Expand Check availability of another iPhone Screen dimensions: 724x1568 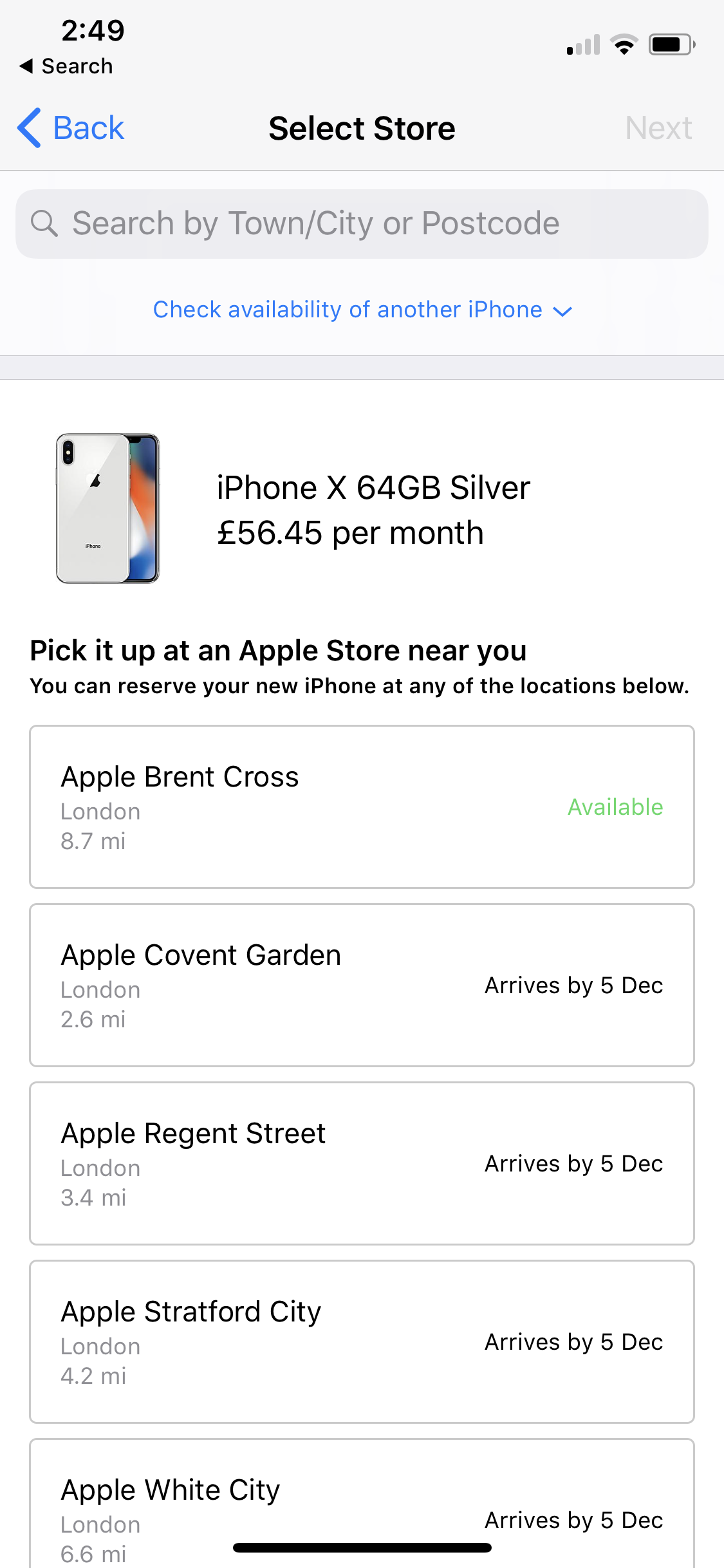[x=362, y=310]
